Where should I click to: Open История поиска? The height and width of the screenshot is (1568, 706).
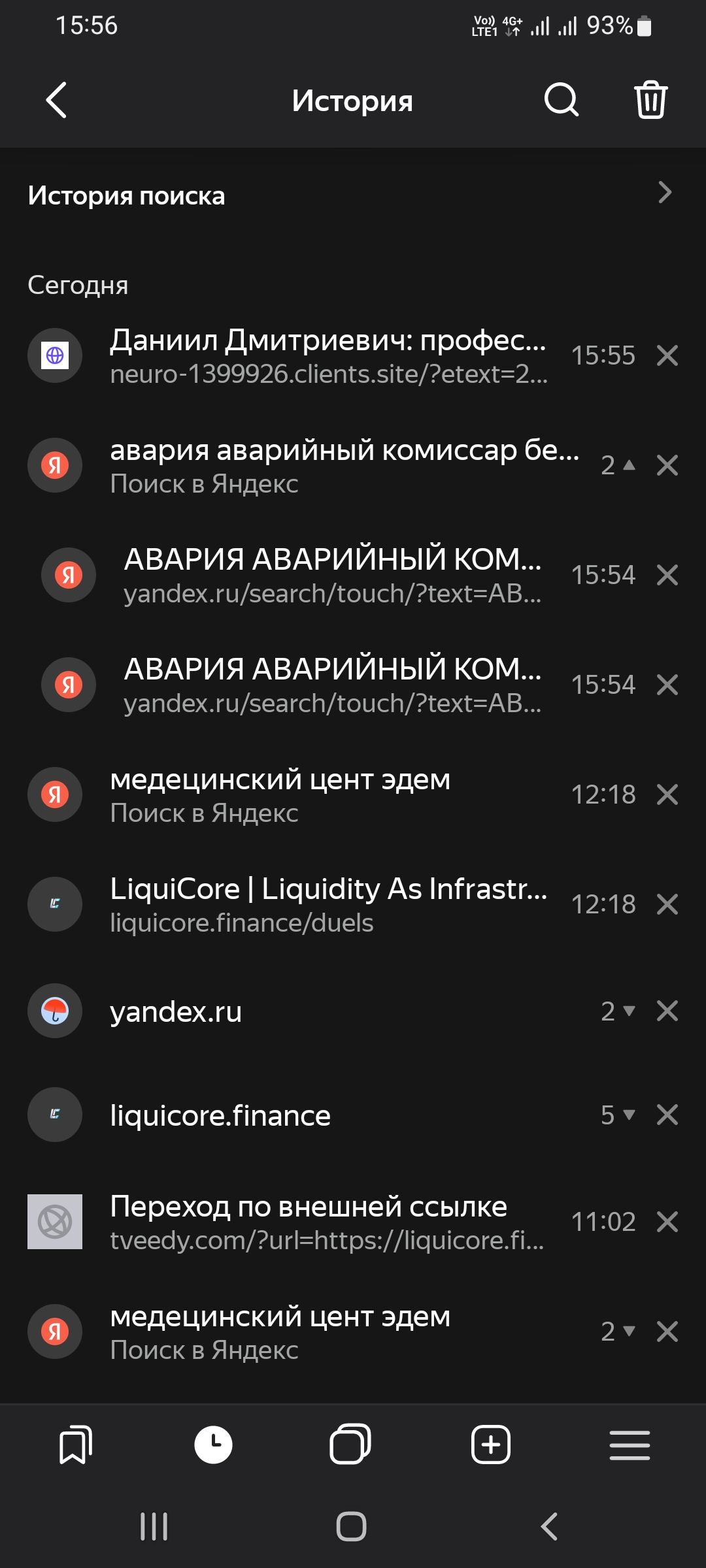(x=353, y=195)
